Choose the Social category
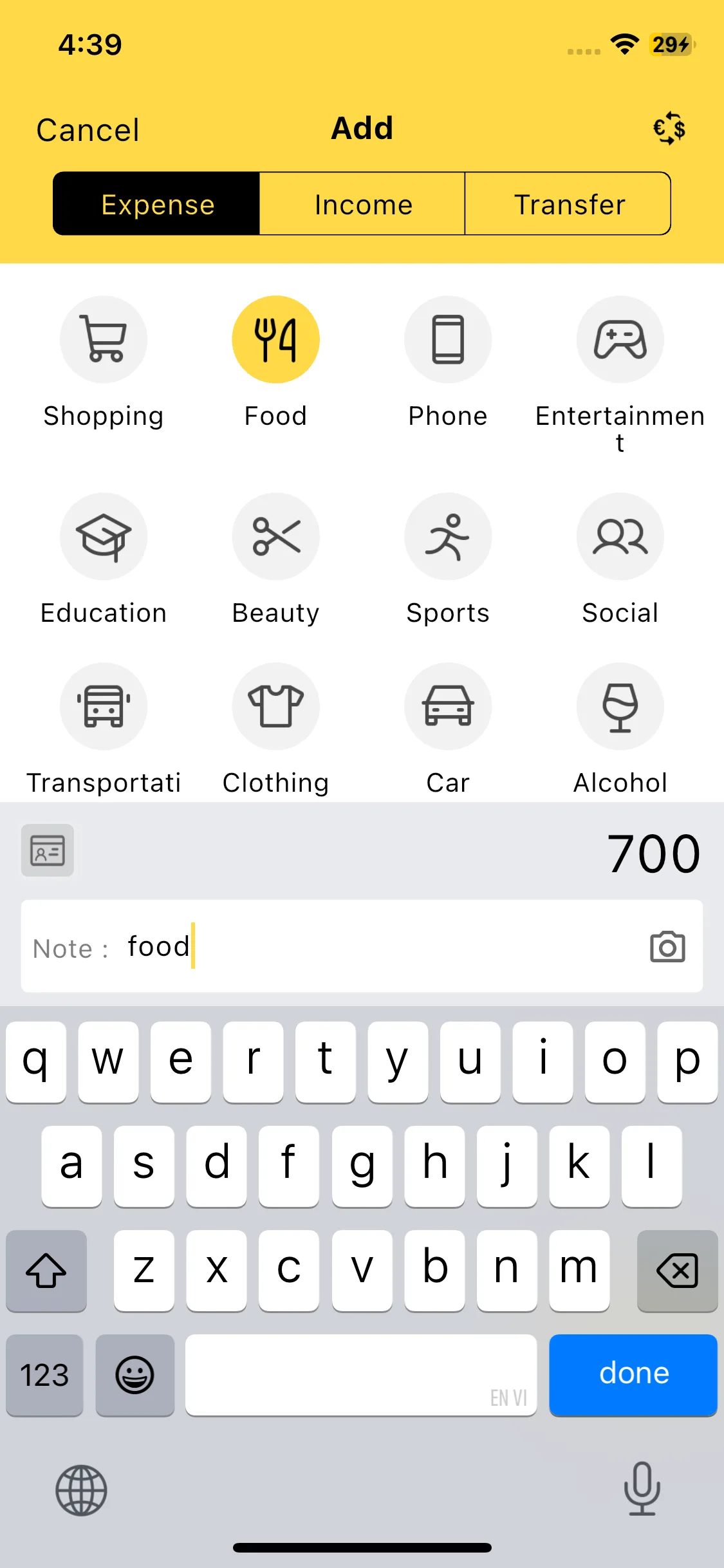The width and height of the screenshot is (724, 1568). (620, 537)
